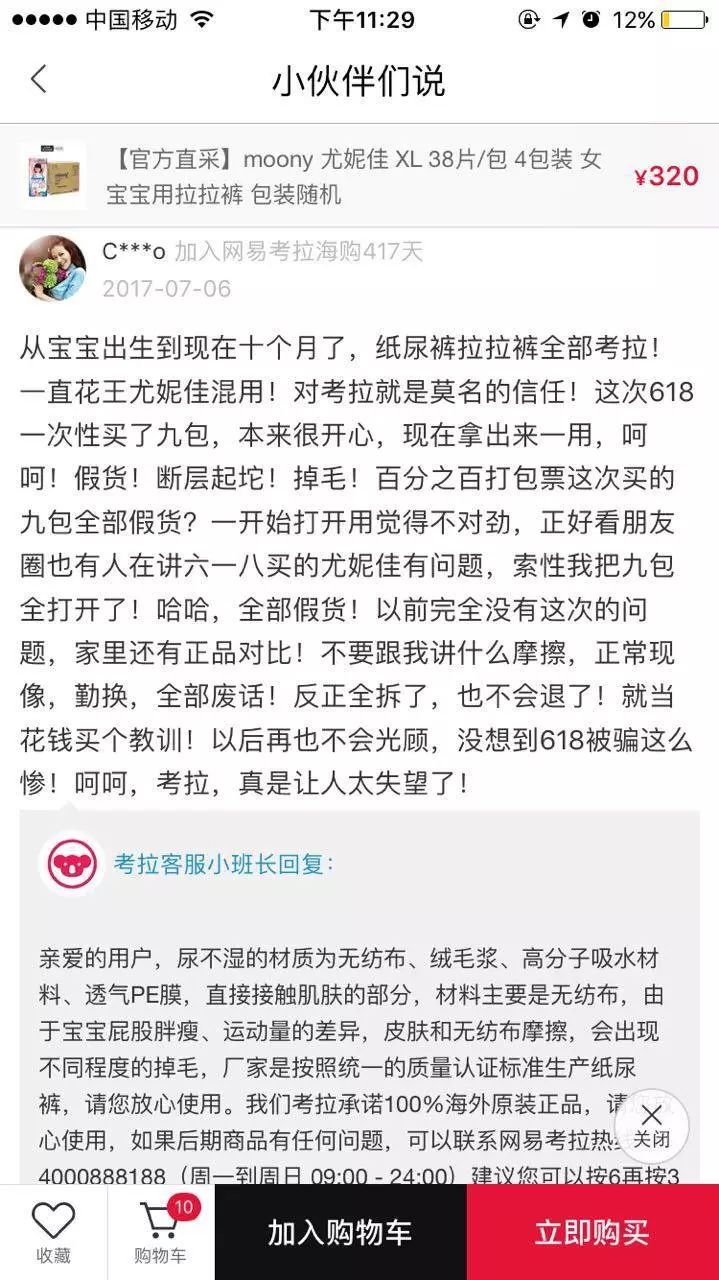Go back using the top-left arrow
This screenshot has width=719, height=1280.
click(x=38, y=80)
